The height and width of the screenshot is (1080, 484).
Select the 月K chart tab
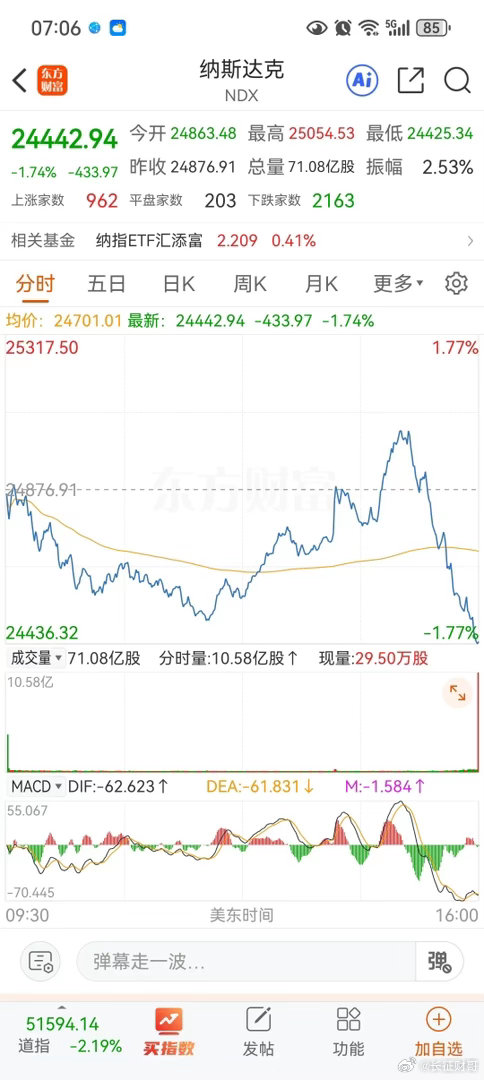tap(322, 284)
